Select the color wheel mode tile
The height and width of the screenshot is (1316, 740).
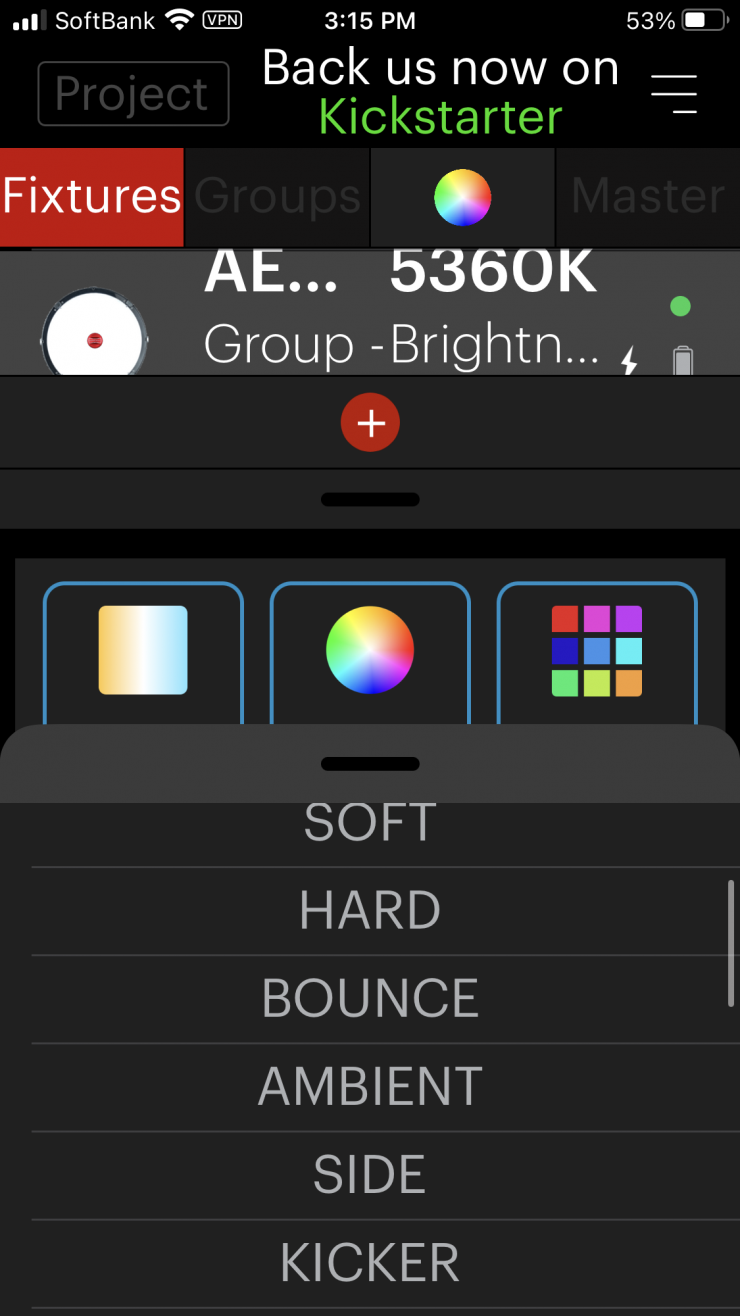370,650
